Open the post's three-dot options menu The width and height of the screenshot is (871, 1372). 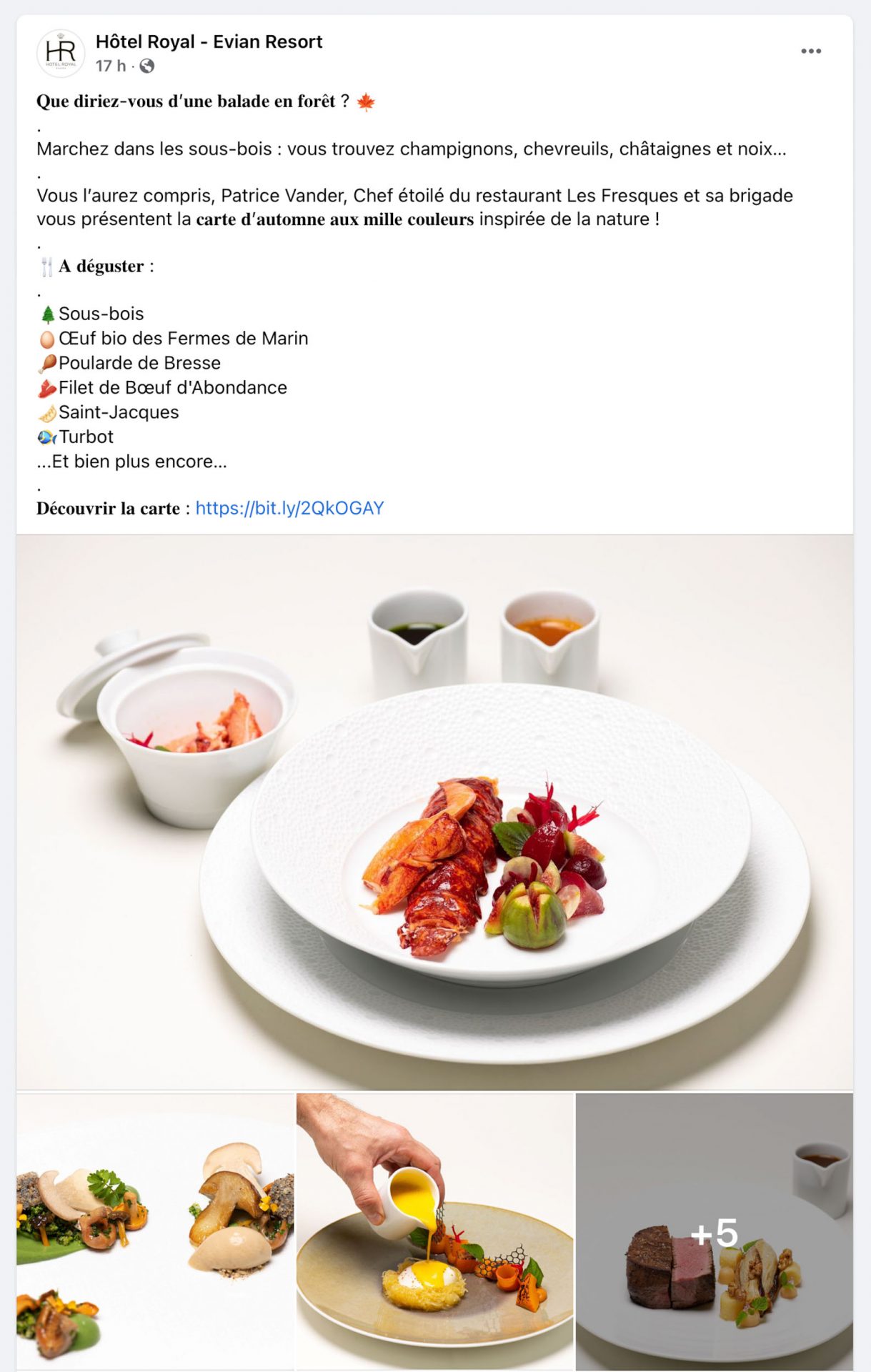coord(810,51)
